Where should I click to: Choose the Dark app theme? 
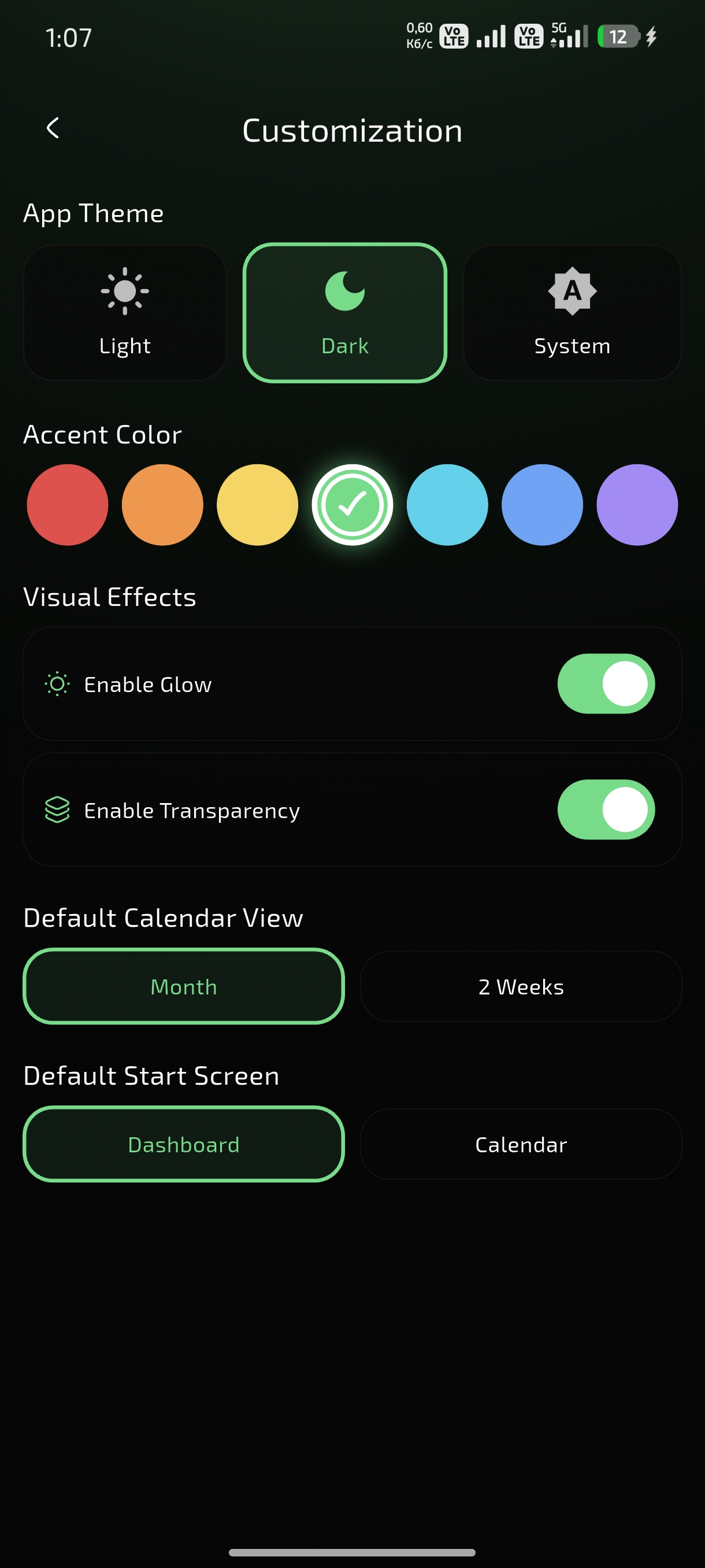click(x=345, y=313)
